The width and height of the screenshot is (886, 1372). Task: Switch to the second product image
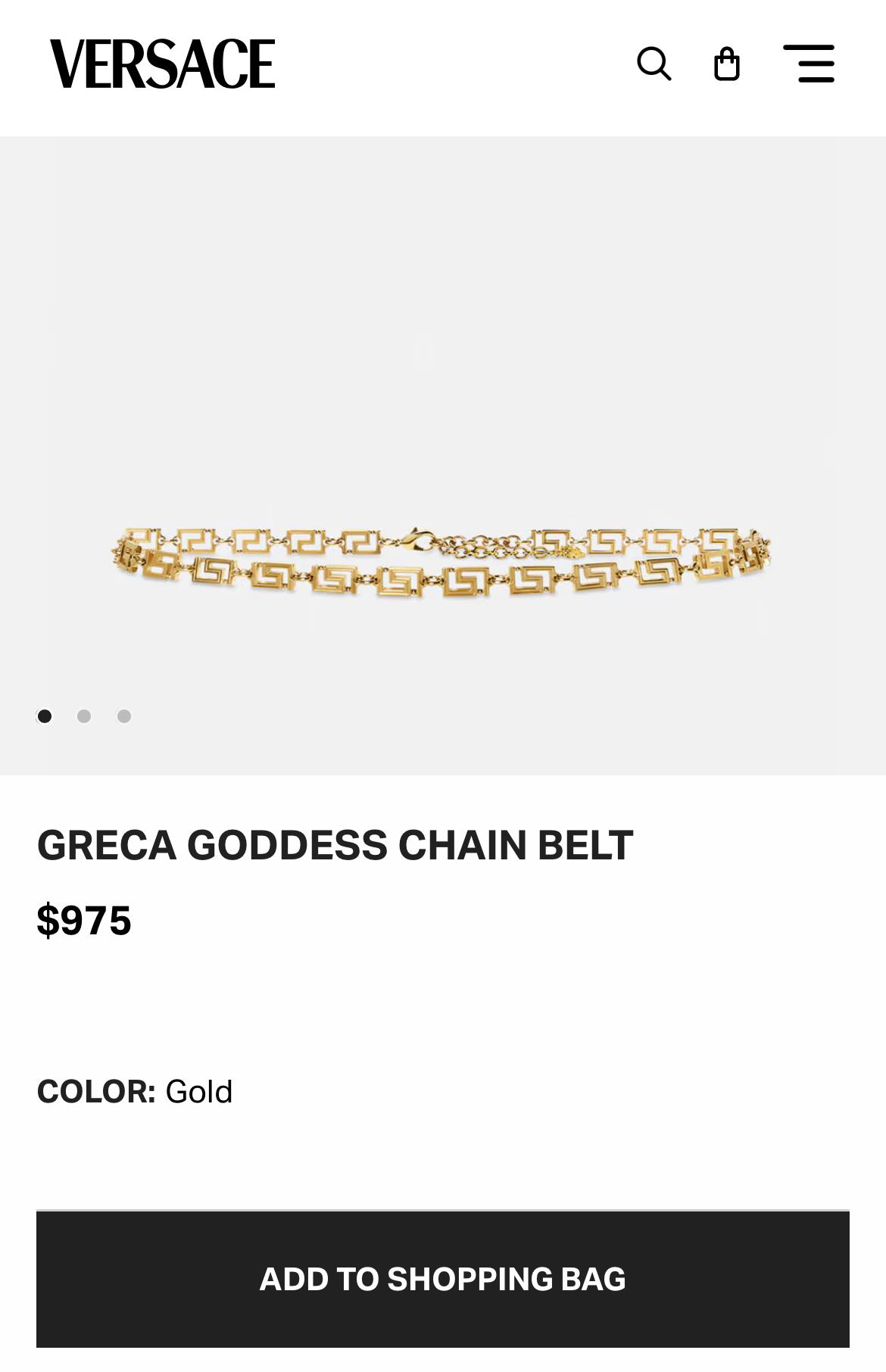85,715
